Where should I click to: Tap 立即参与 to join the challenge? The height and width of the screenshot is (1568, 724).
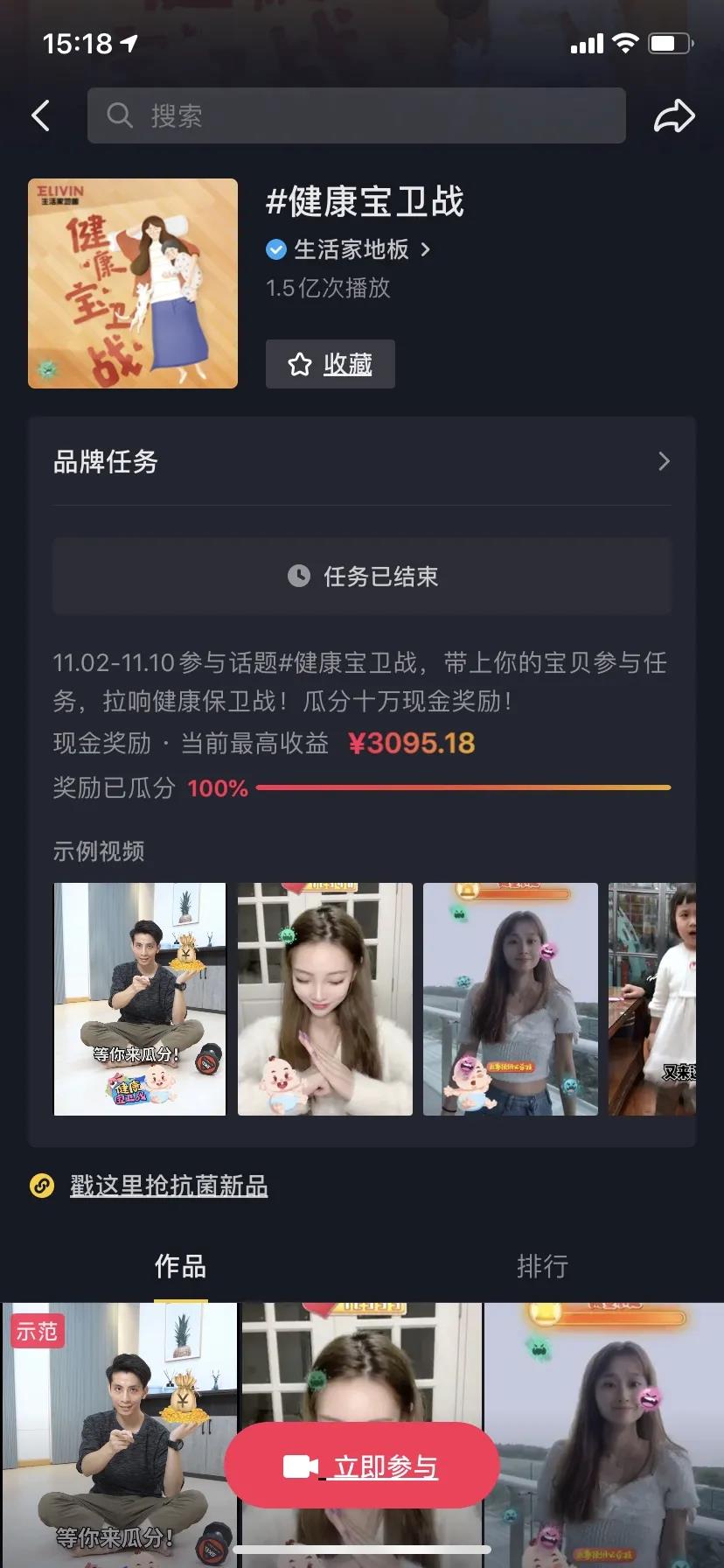pyautogui.click(x=362, y=1466)
